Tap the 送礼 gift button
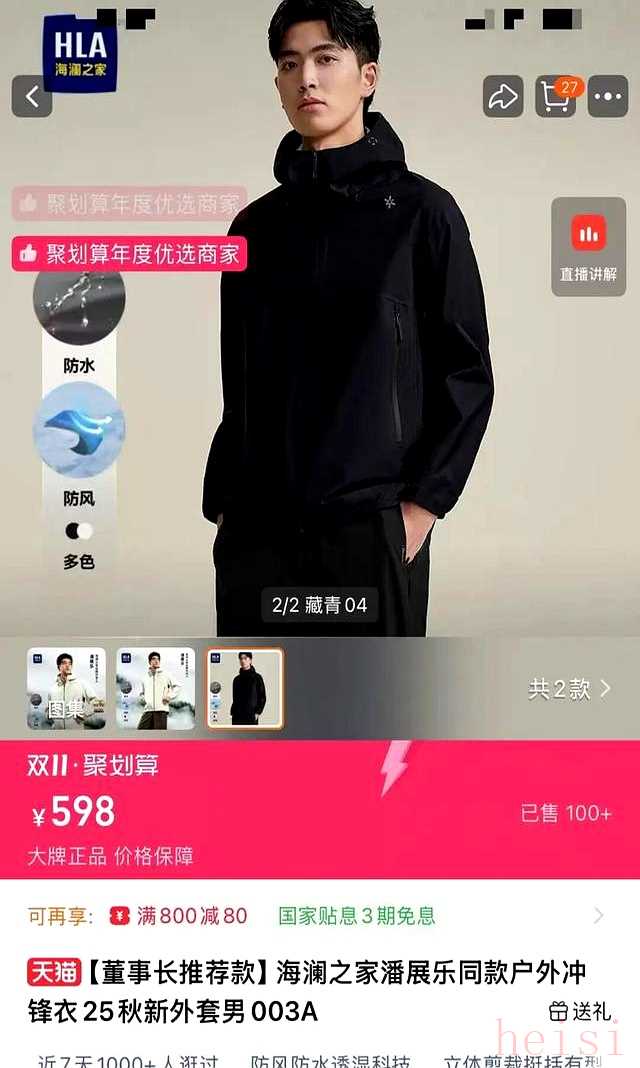Image resolution: width=640 pixels, height=1068 pixels. tap(580, 1011)
